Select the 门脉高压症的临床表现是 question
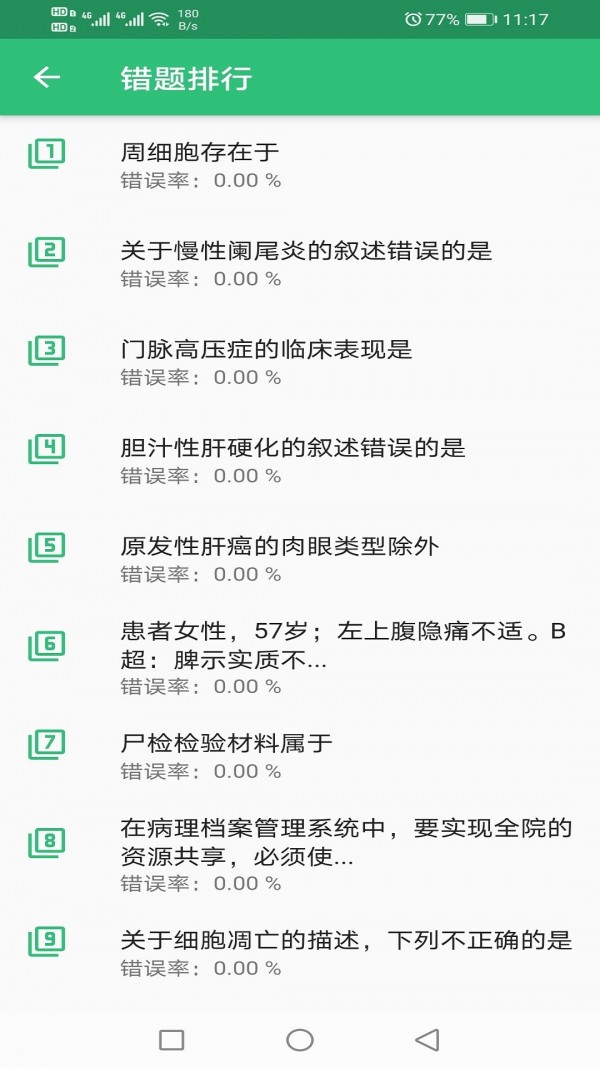600x1067 pixels. (300, 362)
